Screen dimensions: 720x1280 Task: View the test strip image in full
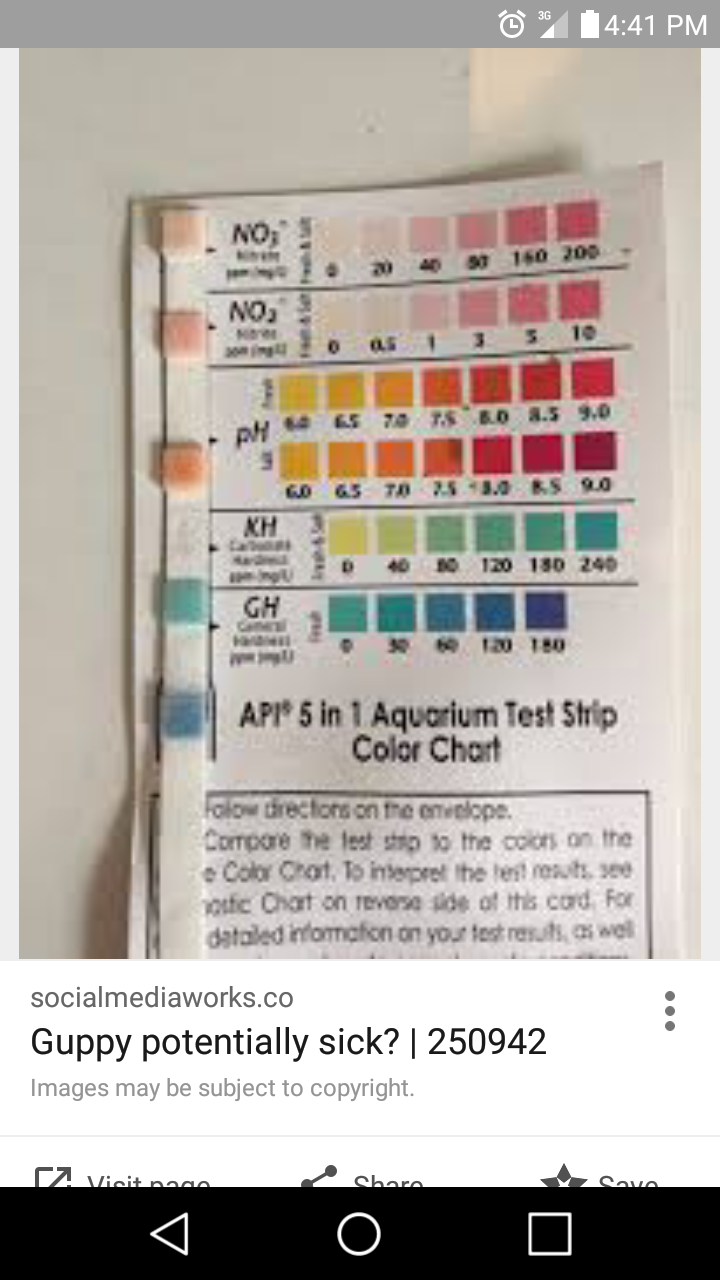pos(360,503)
